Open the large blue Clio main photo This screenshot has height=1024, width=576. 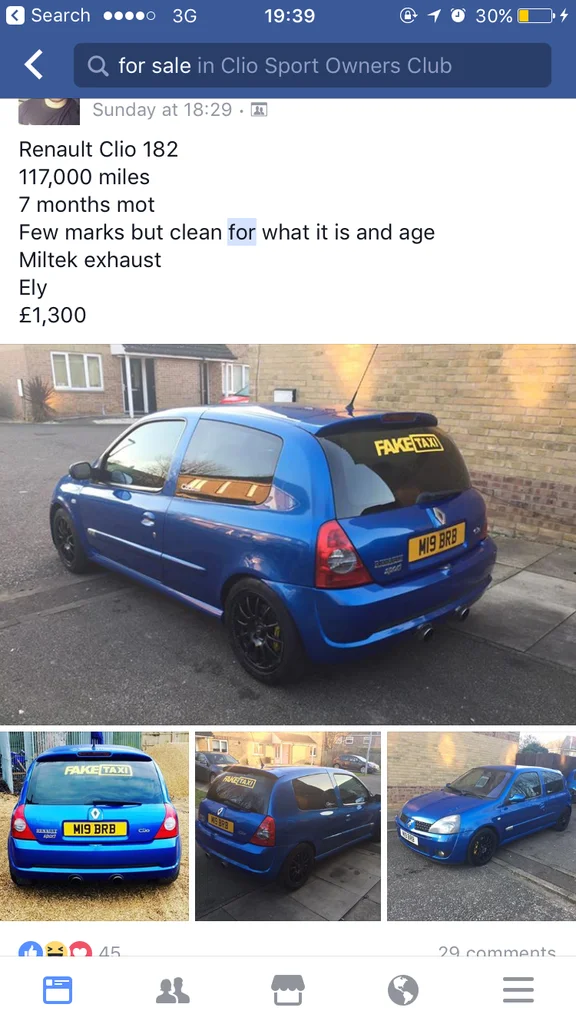(x=288, y=534)
